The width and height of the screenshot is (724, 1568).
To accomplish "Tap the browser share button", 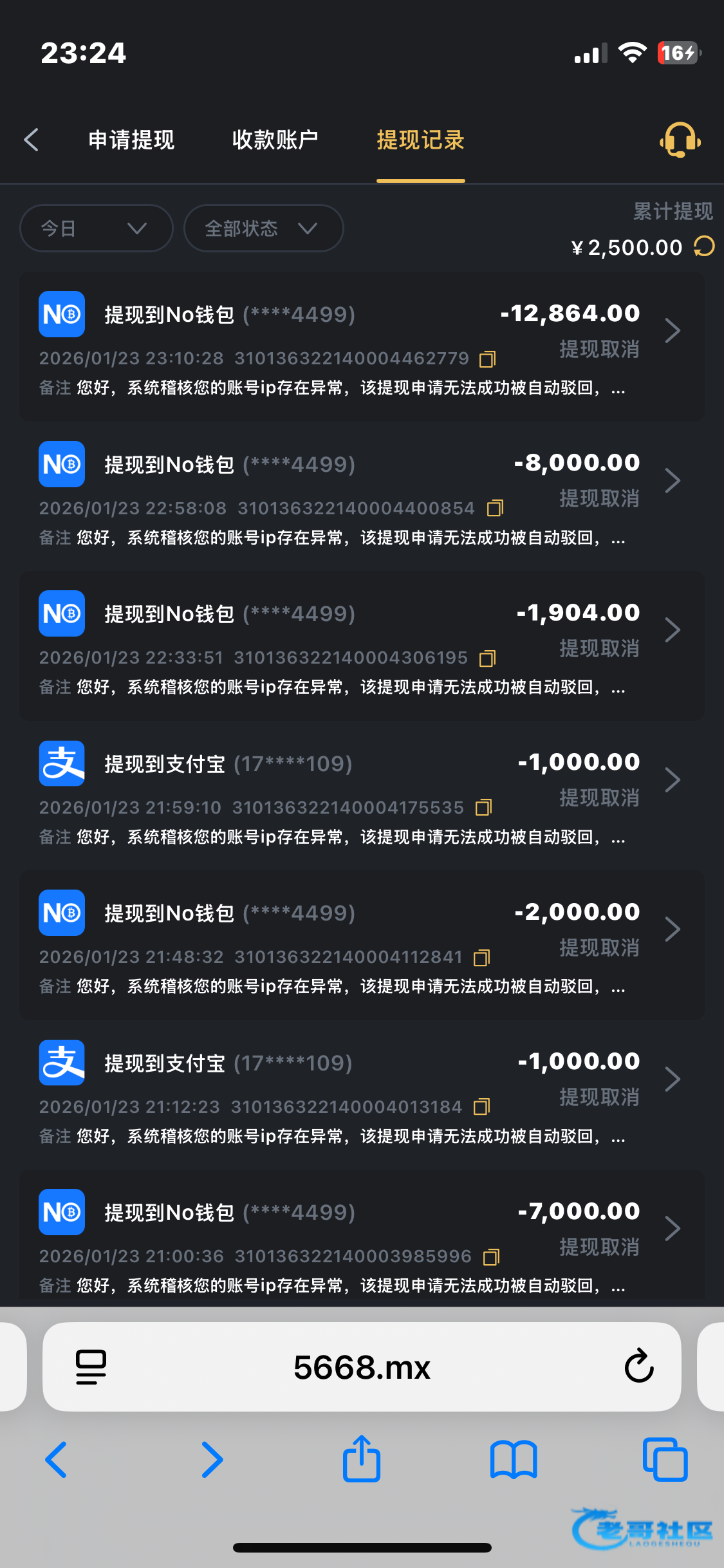I will click(362, 1459).
